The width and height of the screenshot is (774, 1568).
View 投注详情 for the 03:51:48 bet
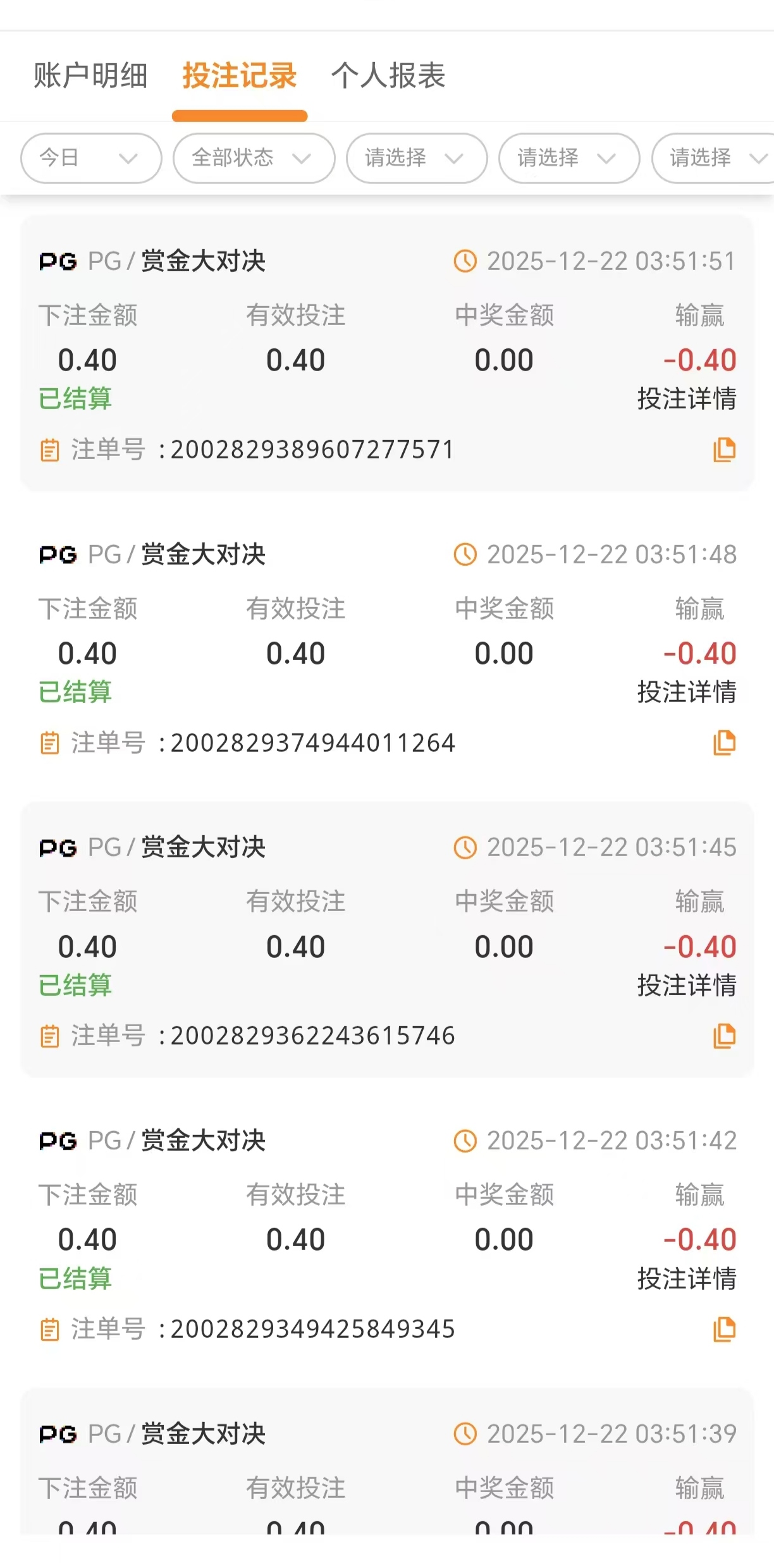click(x=687, y=692)
